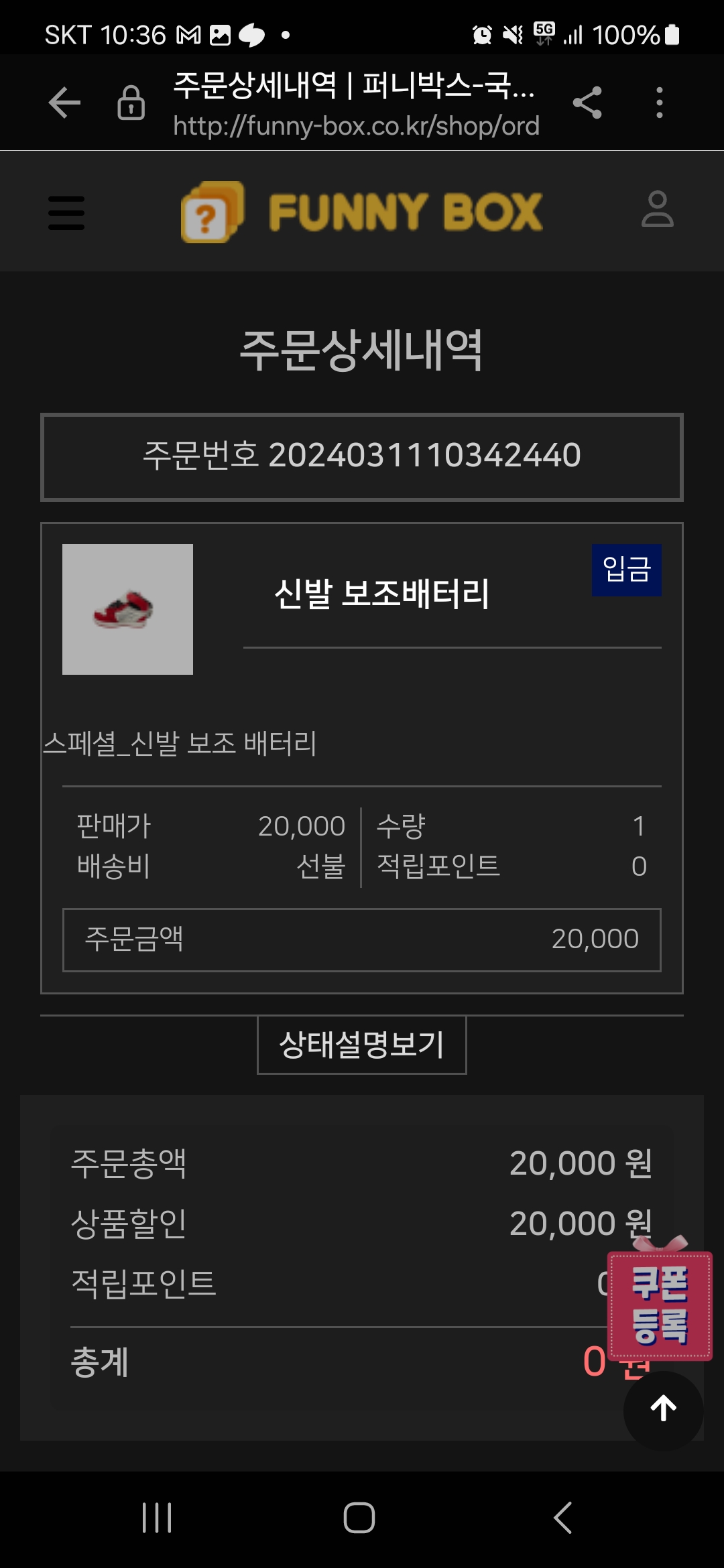Viewport: 724px width, 1568px height.
Task: View site security lock info
Action: coord(131,103)
